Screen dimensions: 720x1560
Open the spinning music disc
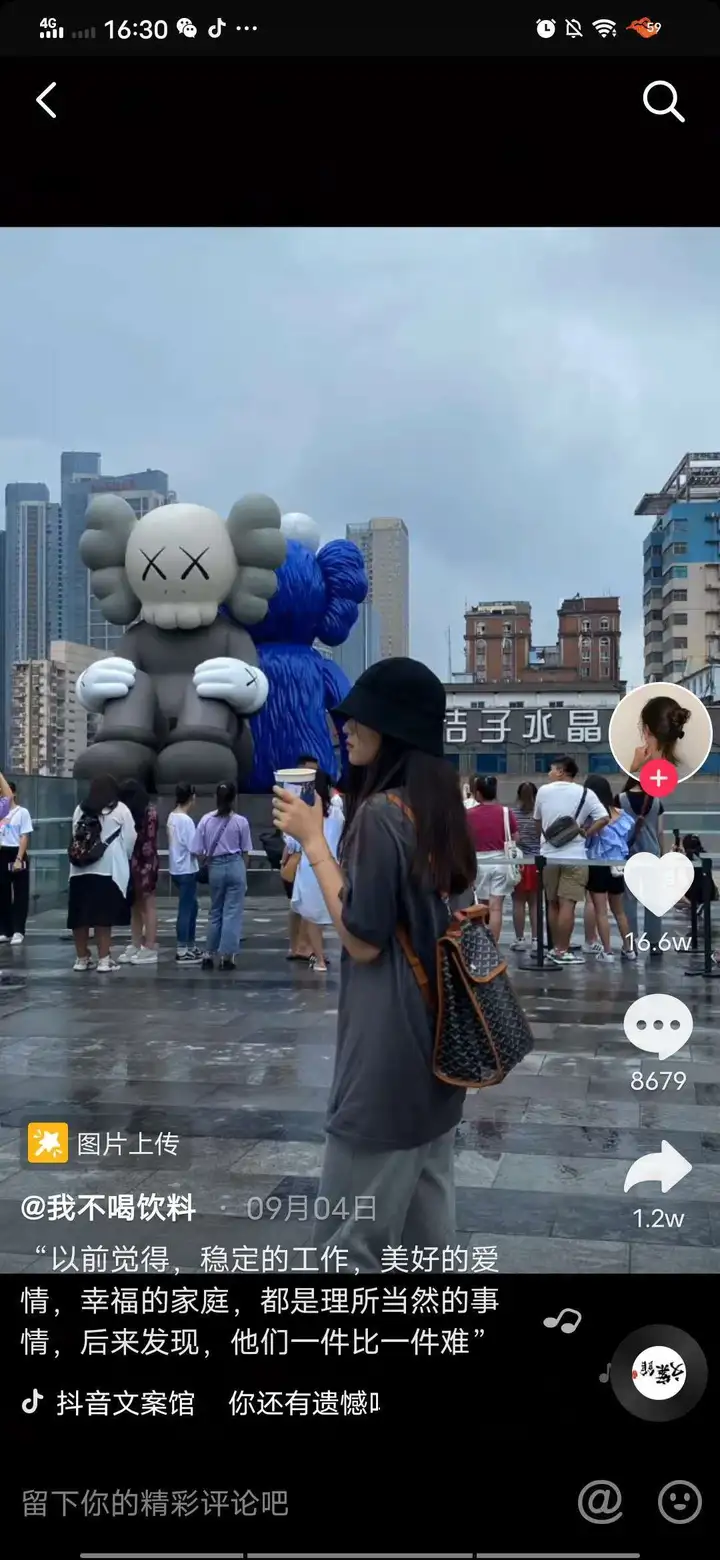coord(660,1373)
